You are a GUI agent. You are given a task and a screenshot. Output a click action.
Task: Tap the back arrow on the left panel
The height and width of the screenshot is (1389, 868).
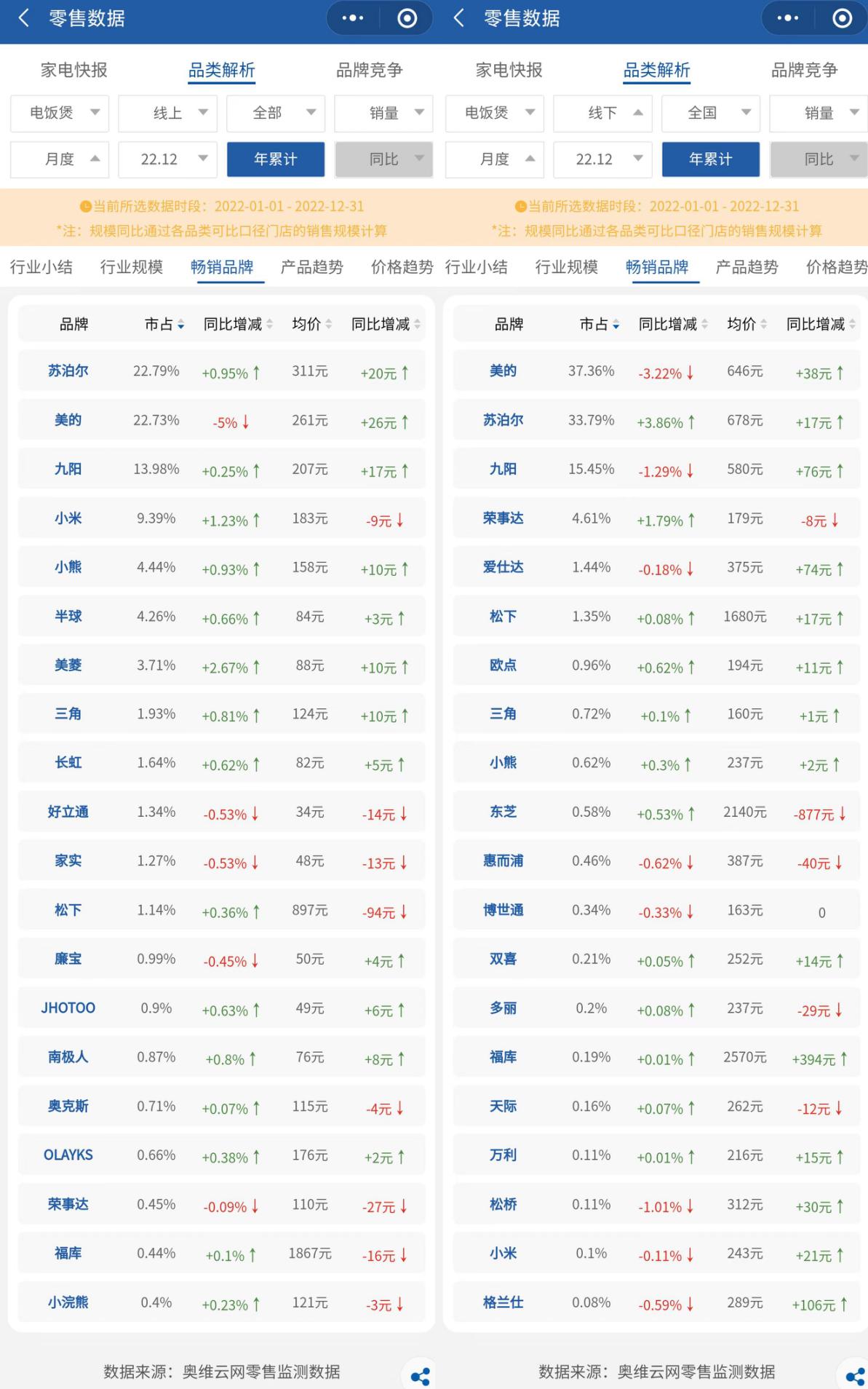pyautogui.click(x=23, y=17)
